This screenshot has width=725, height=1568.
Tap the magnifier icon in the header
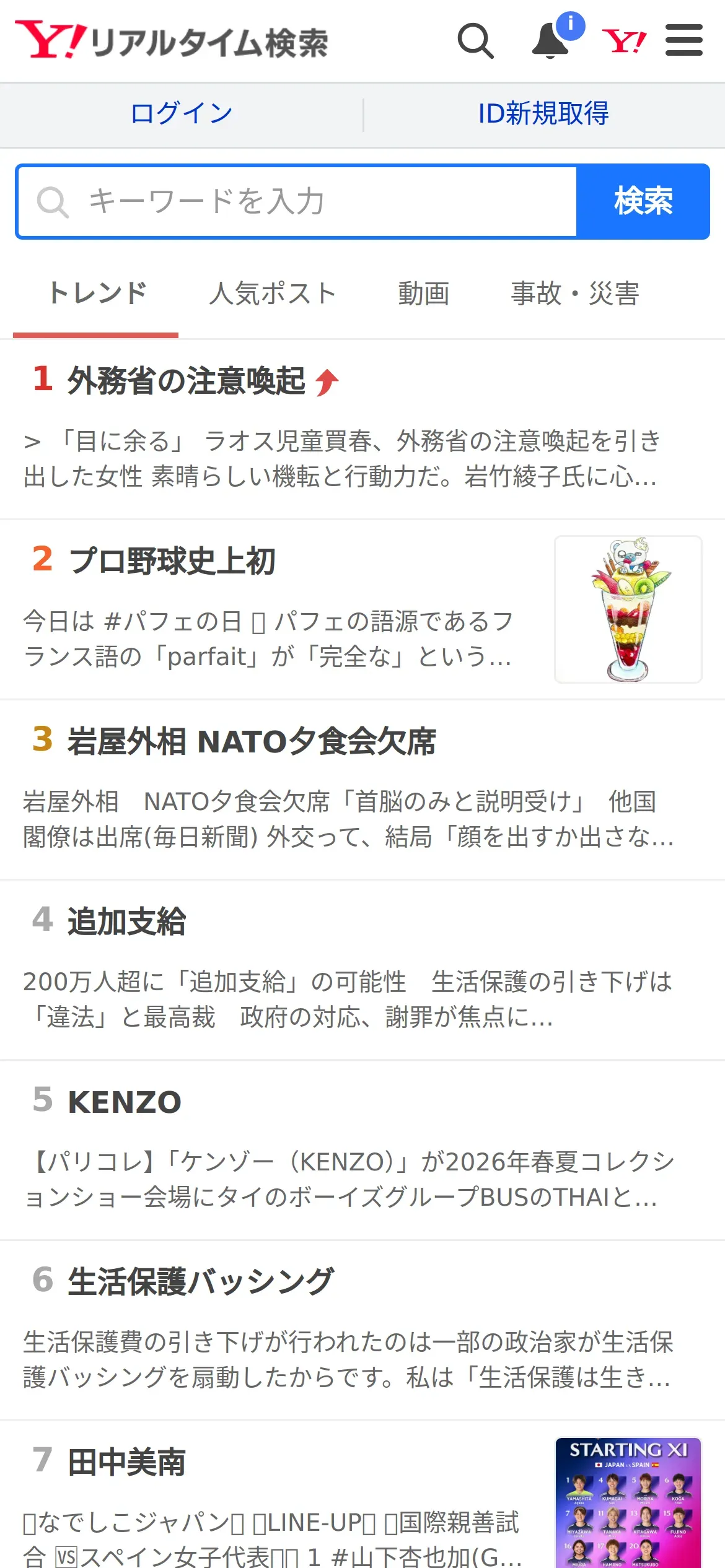pyautogui.click(x=475, y=41)
